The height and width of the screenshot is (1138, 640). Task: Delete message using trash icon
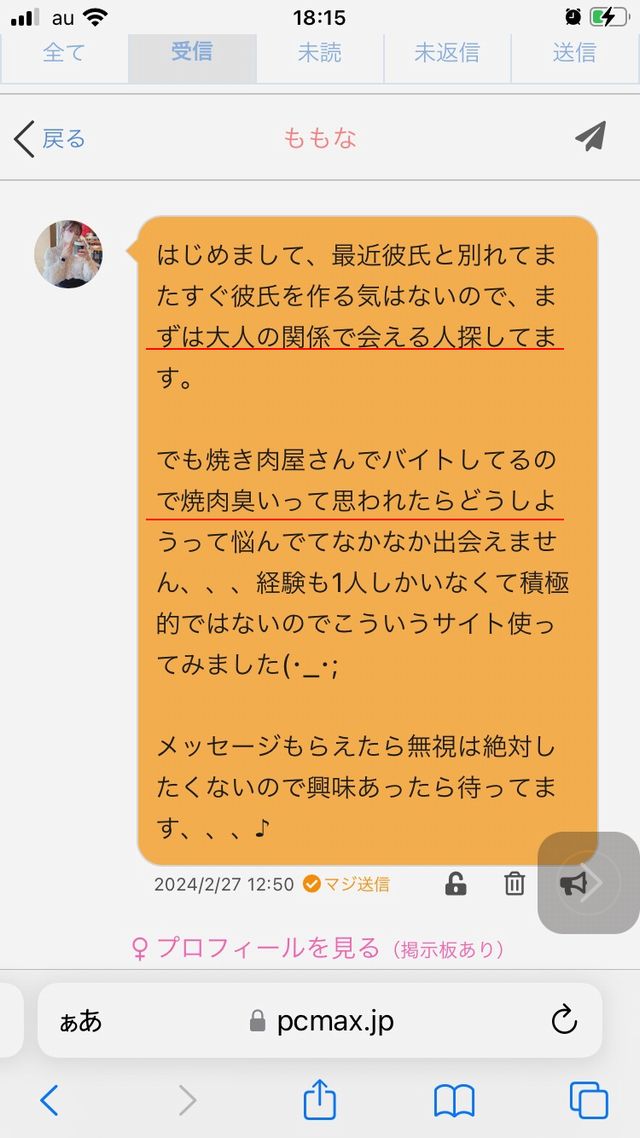(x=514, y=884)
